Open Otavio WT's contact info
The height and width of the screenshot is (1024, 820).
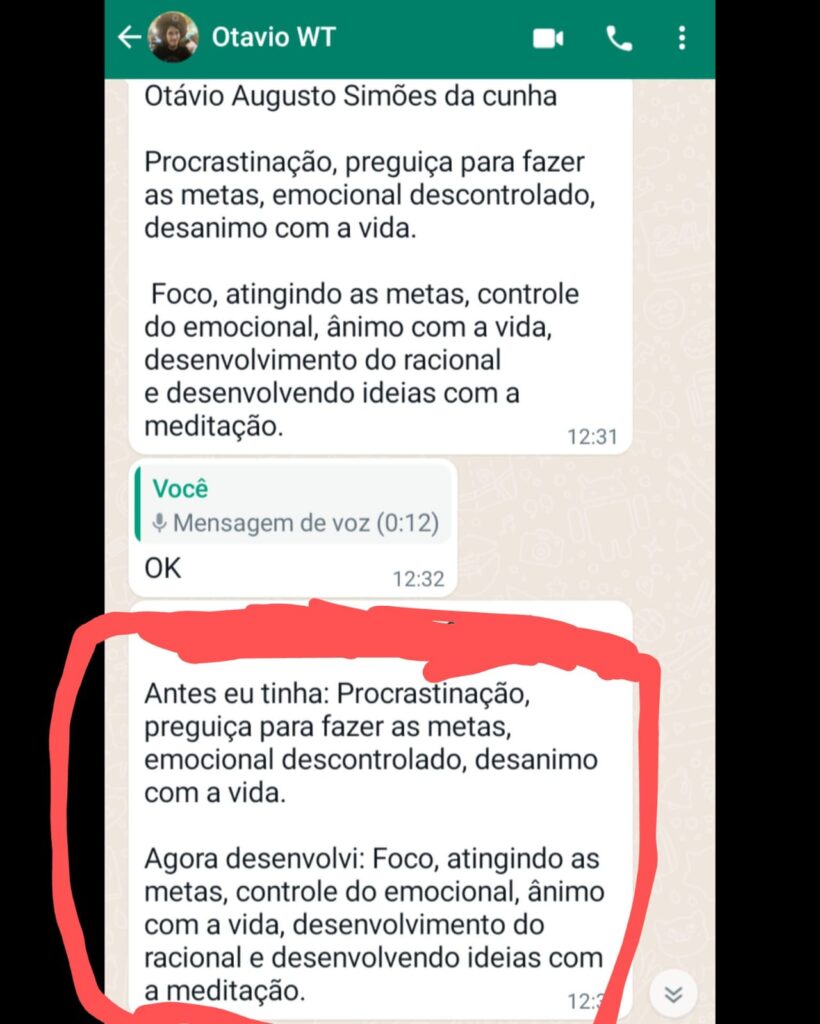(273, 38)
